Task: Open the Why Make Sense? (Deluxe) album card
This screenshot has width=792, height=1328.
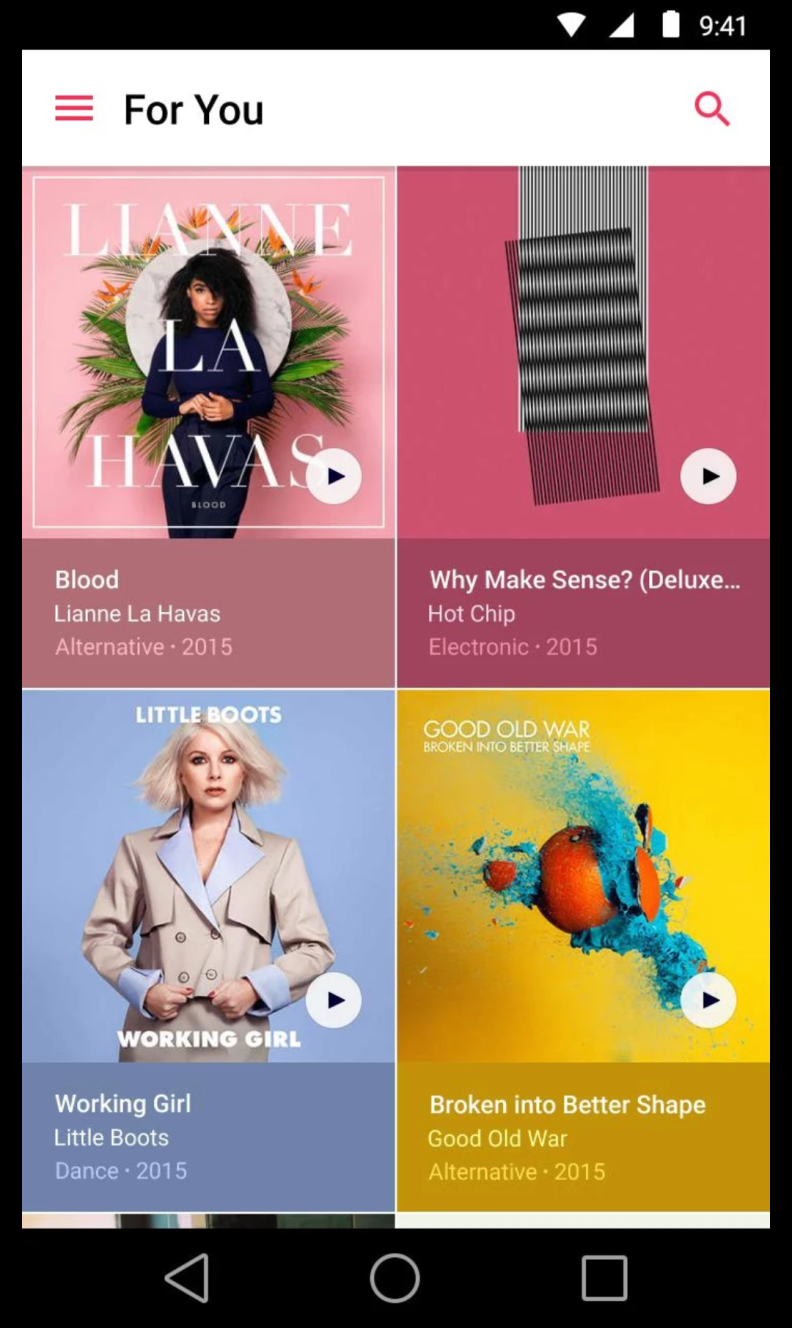Action: [x=583, y=612]
